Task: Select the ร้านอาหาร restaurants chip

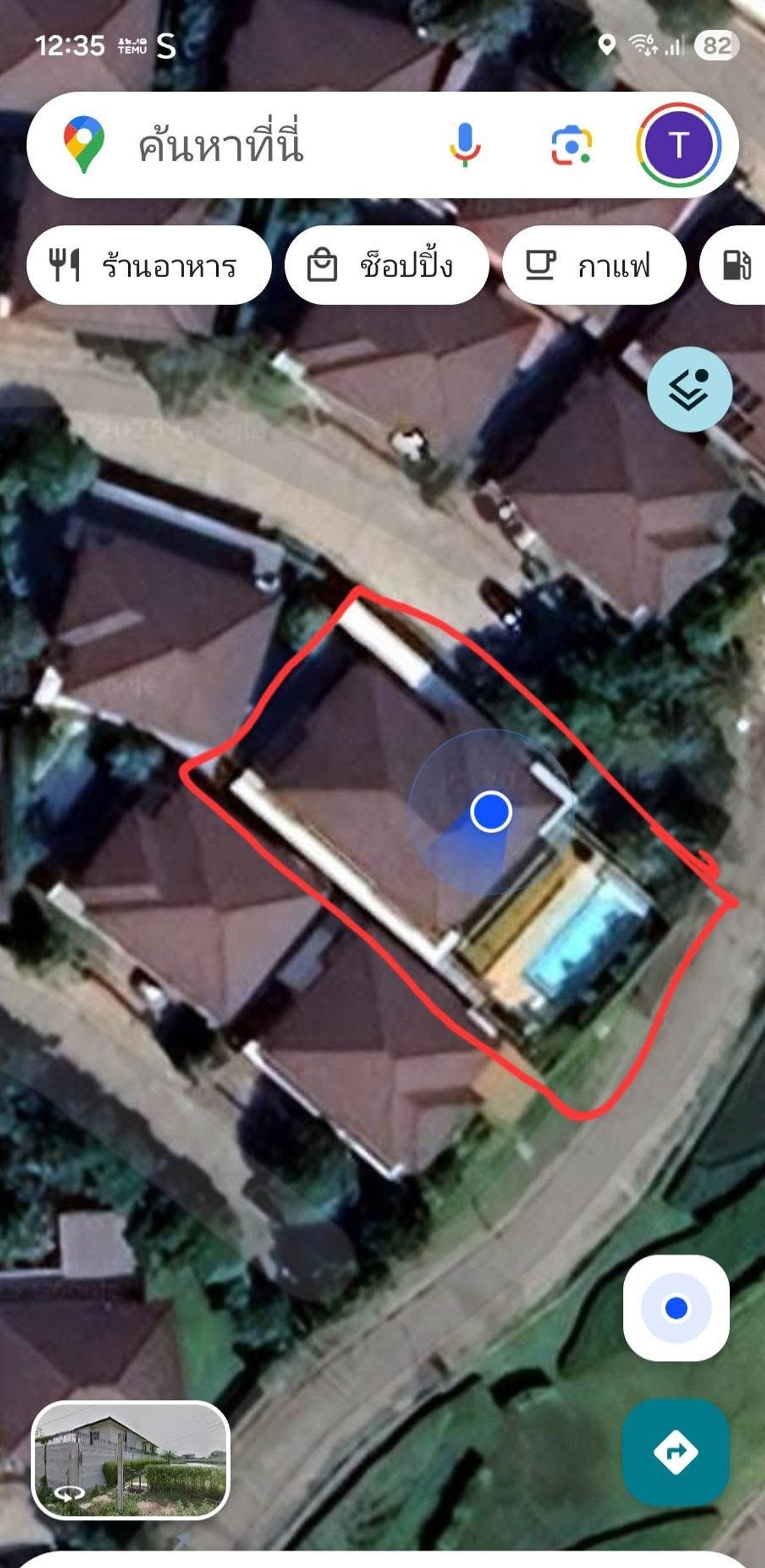Action: (148, 265)
